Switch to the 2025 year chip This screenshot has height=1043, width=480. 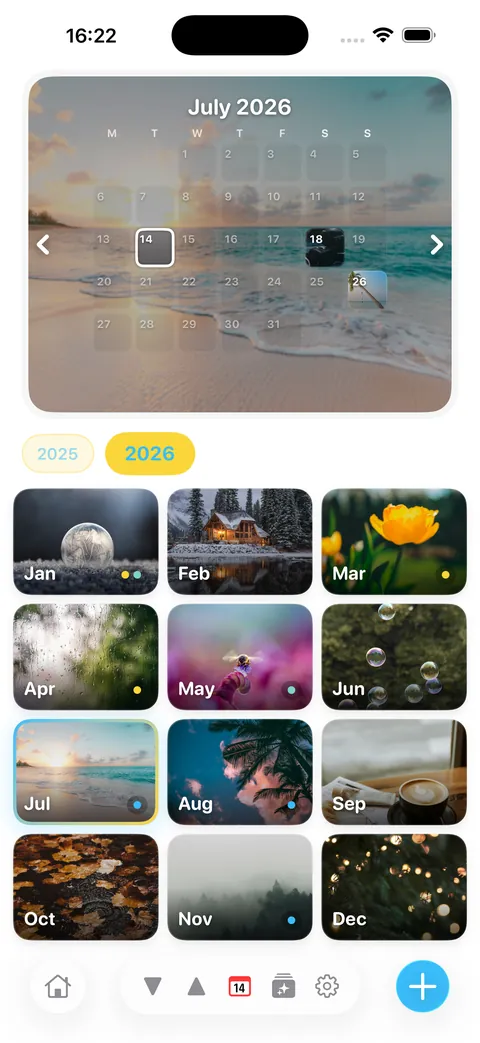(x=58, y=454)
